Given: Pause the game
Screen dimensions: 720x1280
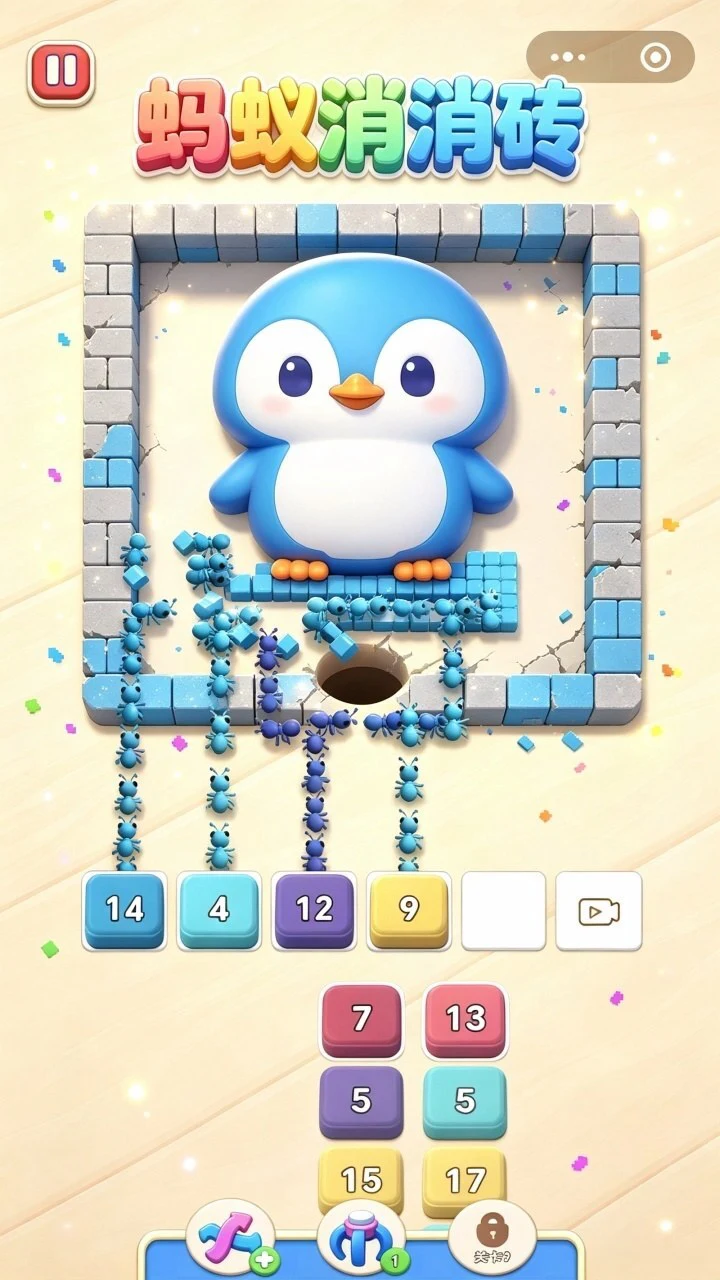Looking at the screenshot, I should click(x=61, y=72).
